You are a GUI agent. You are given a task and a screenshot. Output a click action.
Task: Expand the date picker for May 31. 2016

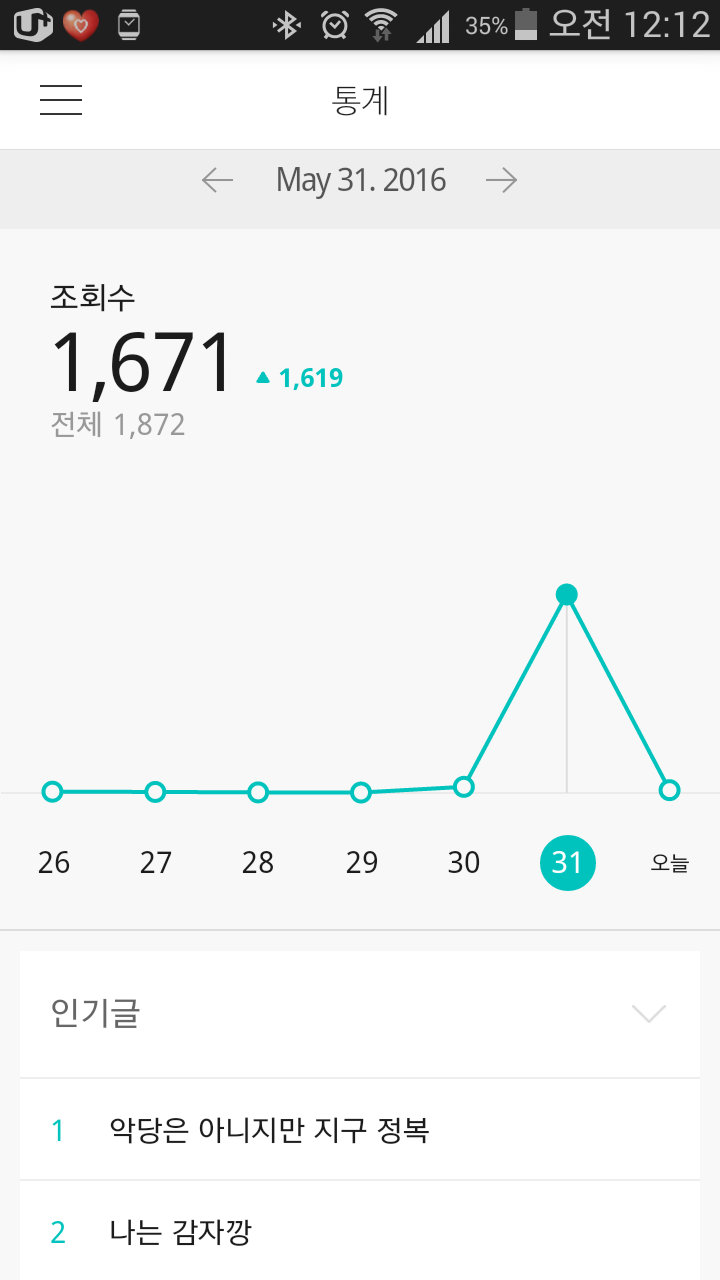click(361, 180)
